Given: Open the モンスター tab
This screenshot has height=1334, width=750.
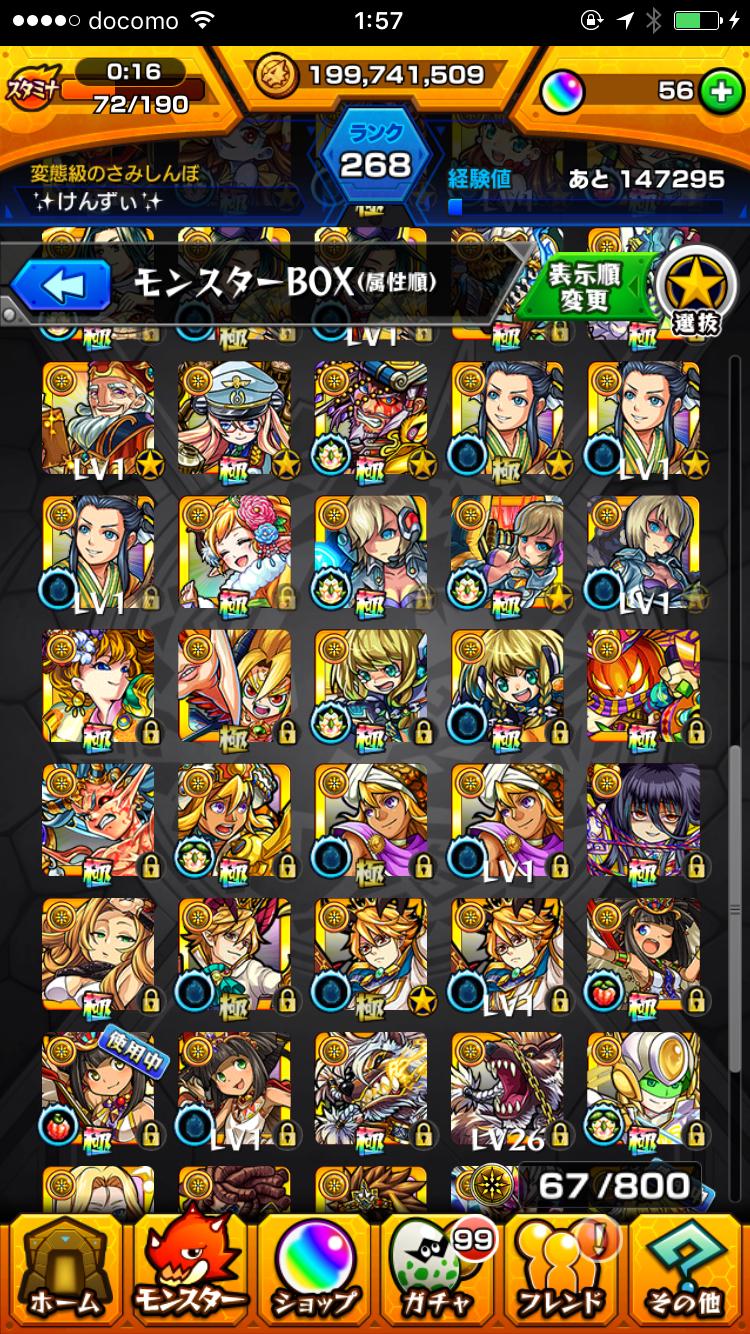Looking at the screenshot, I should [189, 1272].
